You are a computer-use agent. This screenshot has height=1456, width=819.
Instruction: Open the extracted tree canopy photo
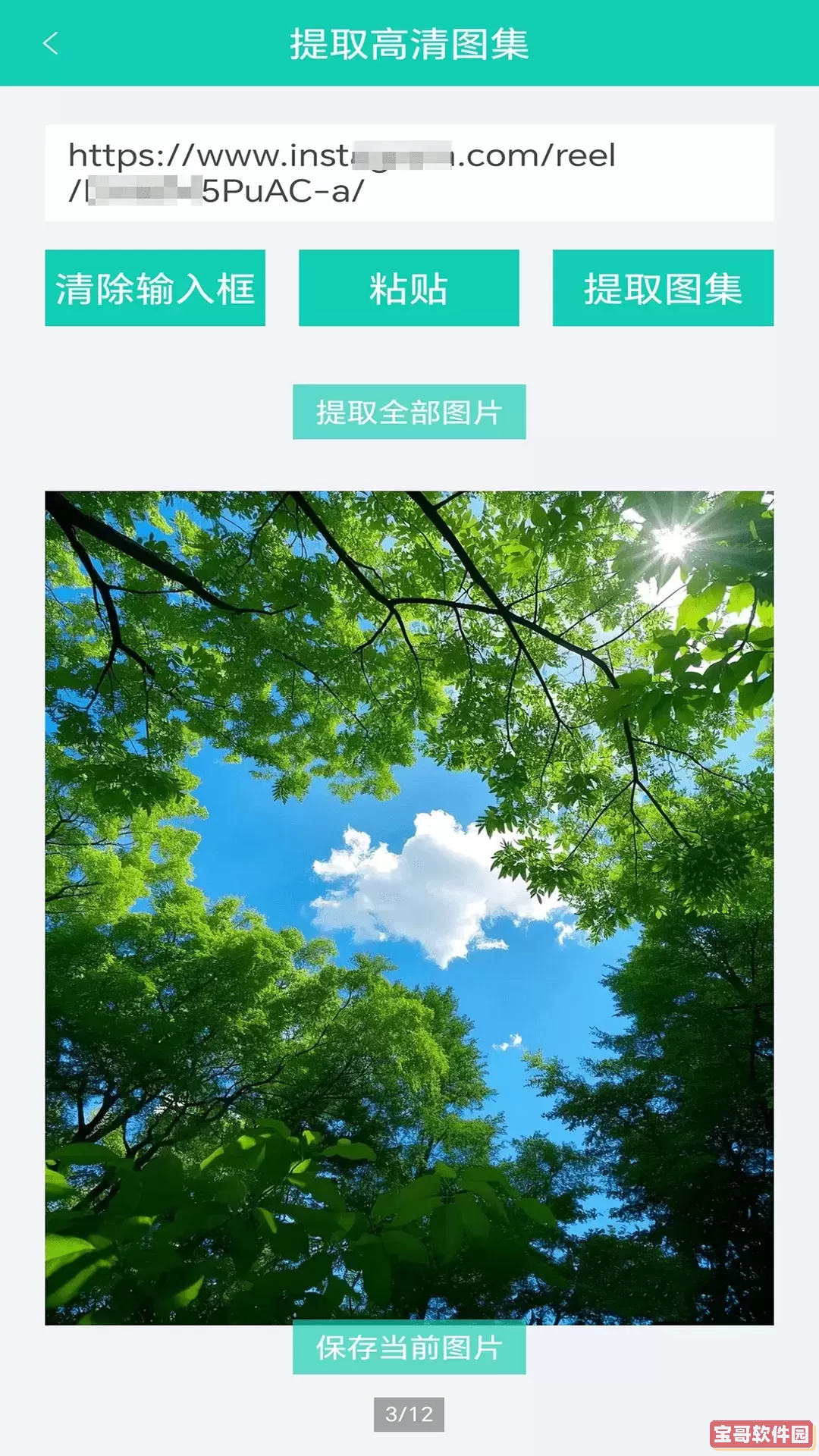[x=409, y=907]
